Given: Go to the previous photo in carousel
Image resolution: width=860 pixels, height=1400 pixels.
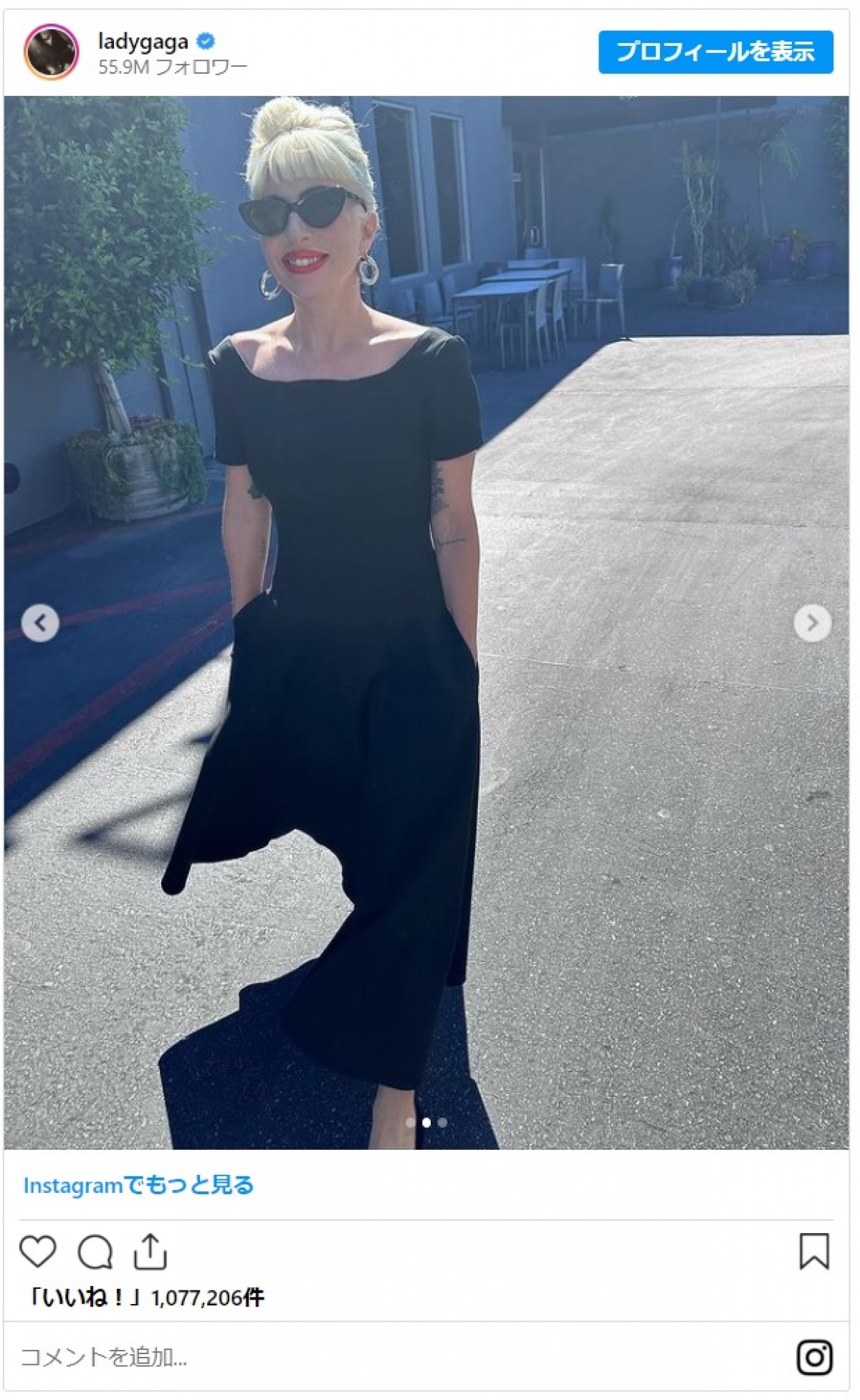Looking at the screenshot, I should pyautogui.click(x=40, y=623).
